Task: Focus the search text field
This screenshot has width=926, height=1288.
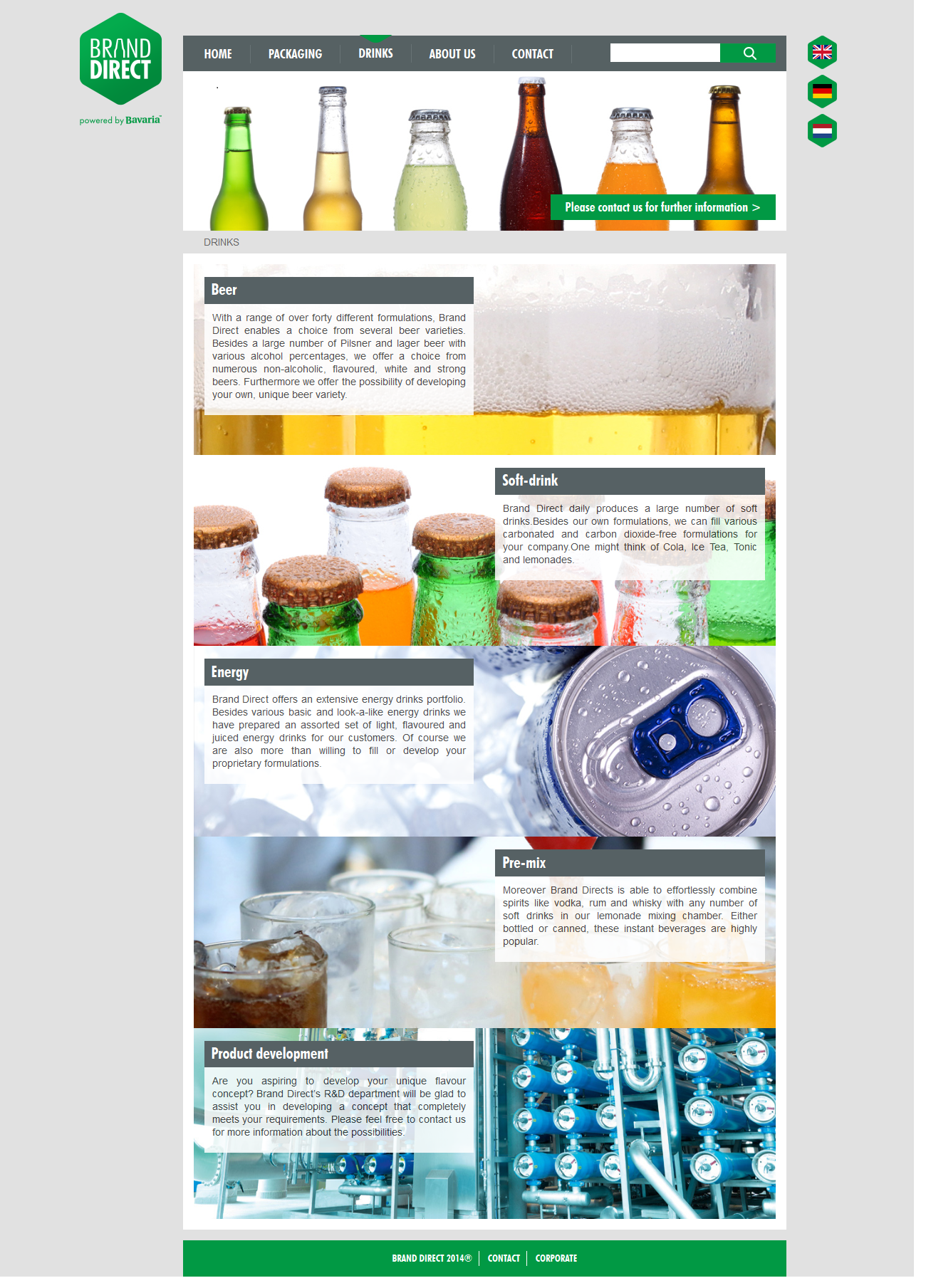Action: 665,53
